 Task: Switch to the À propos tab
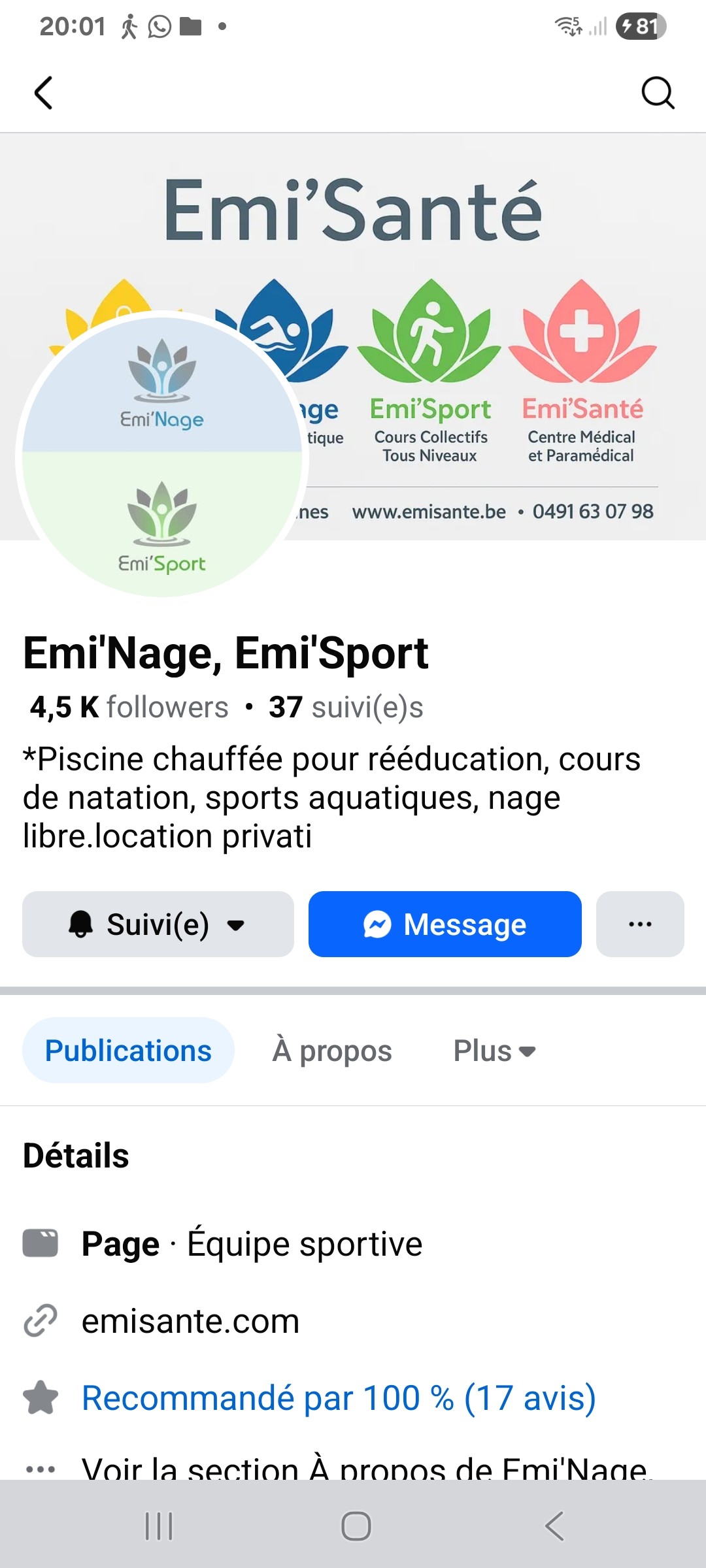point(331,1051)
